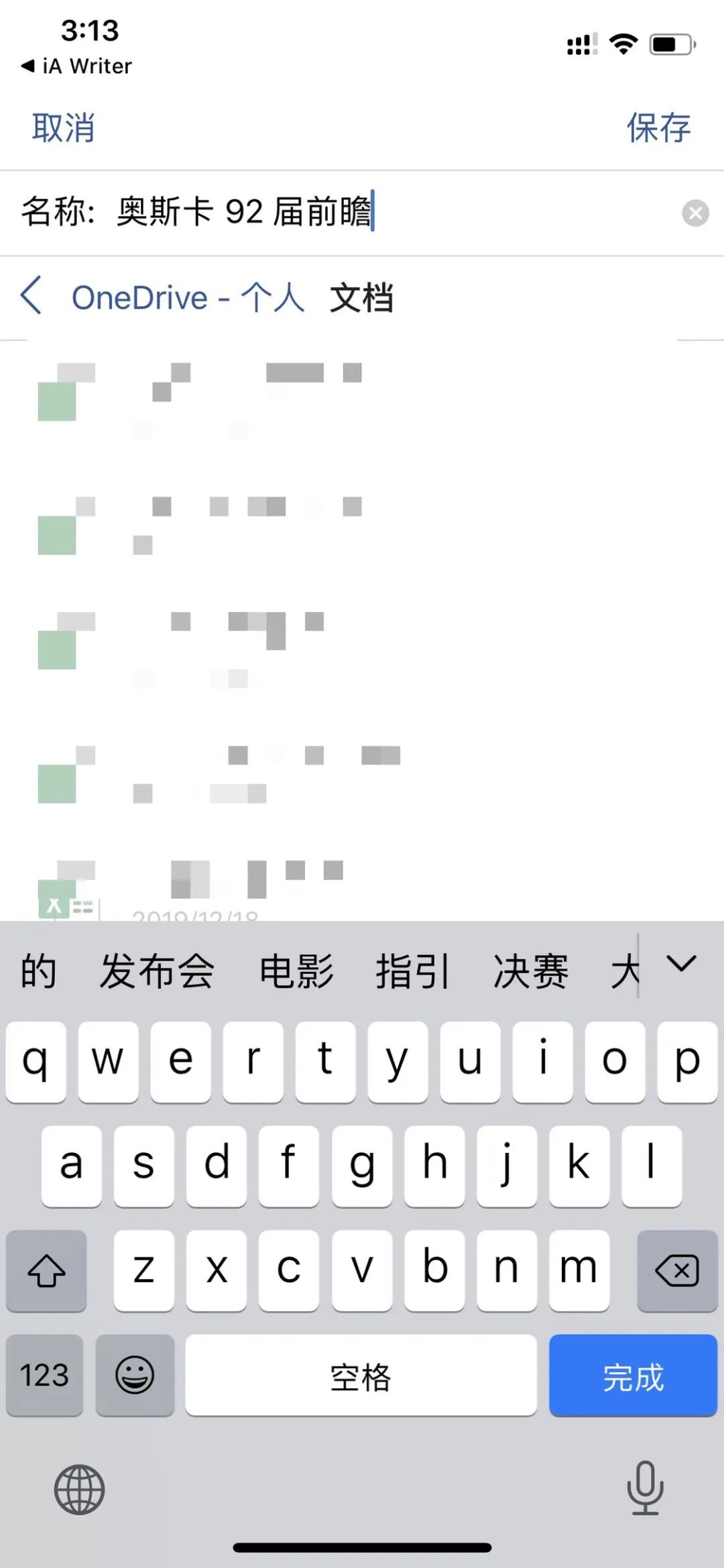The width and height of the screenshot is (724, 1568).
Task: Tap 取消 to cancel saving
Action: [x=63, y=127]
